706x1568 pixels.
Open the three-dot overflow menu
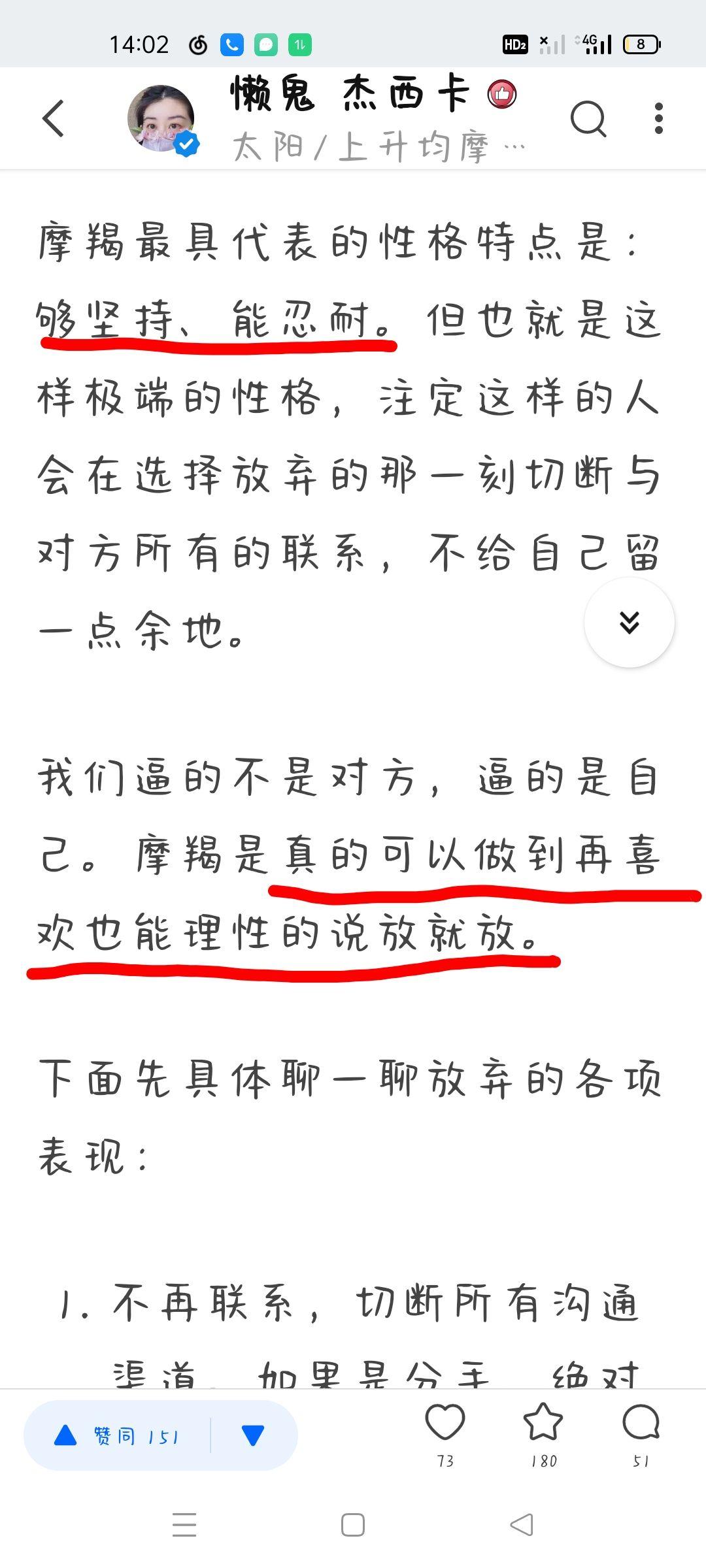[658, 119]
